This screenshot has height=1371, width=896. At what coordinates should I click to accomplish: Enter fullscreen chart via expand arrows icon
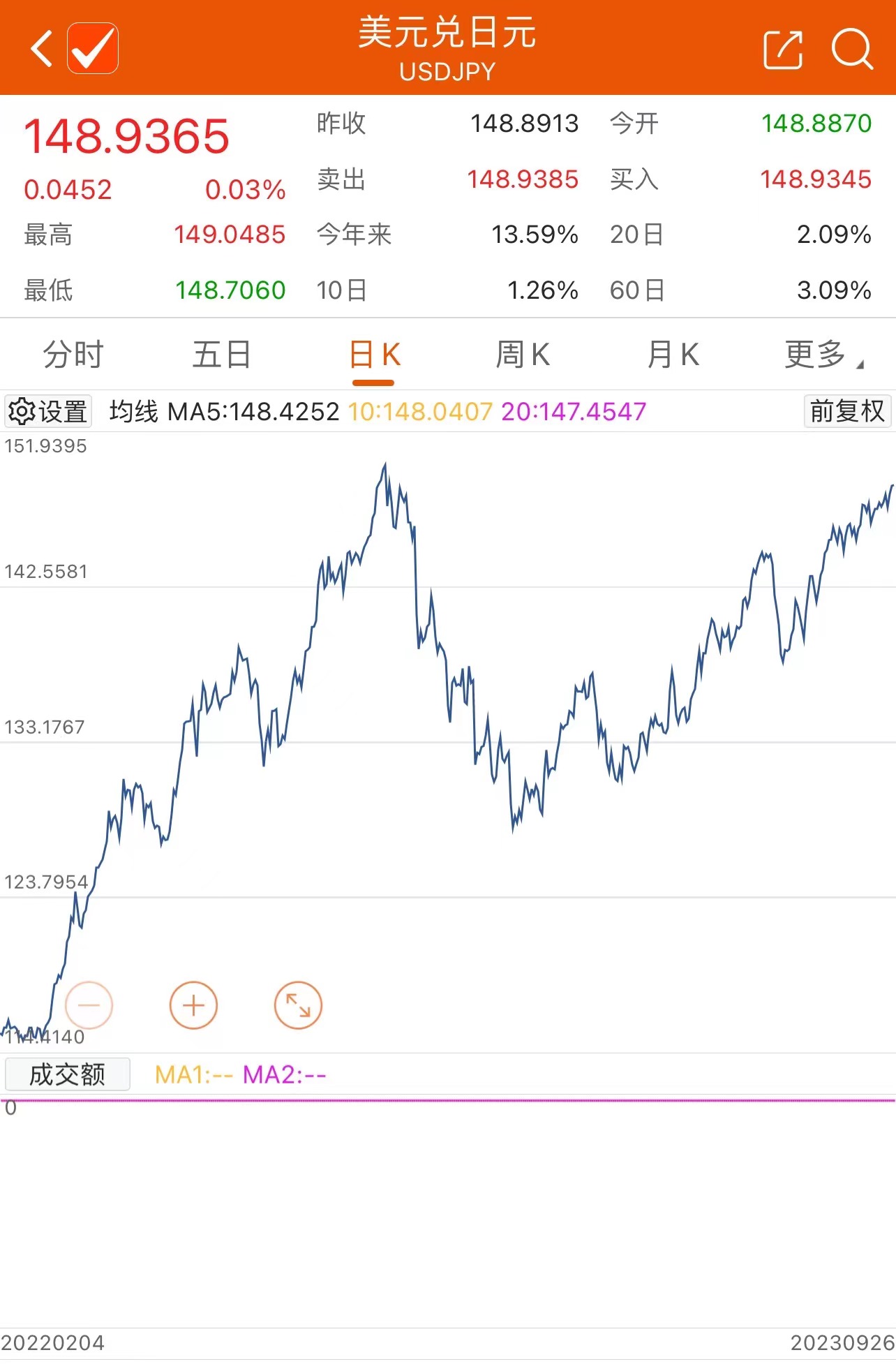pyautogui.click(x=298, y=1005)
